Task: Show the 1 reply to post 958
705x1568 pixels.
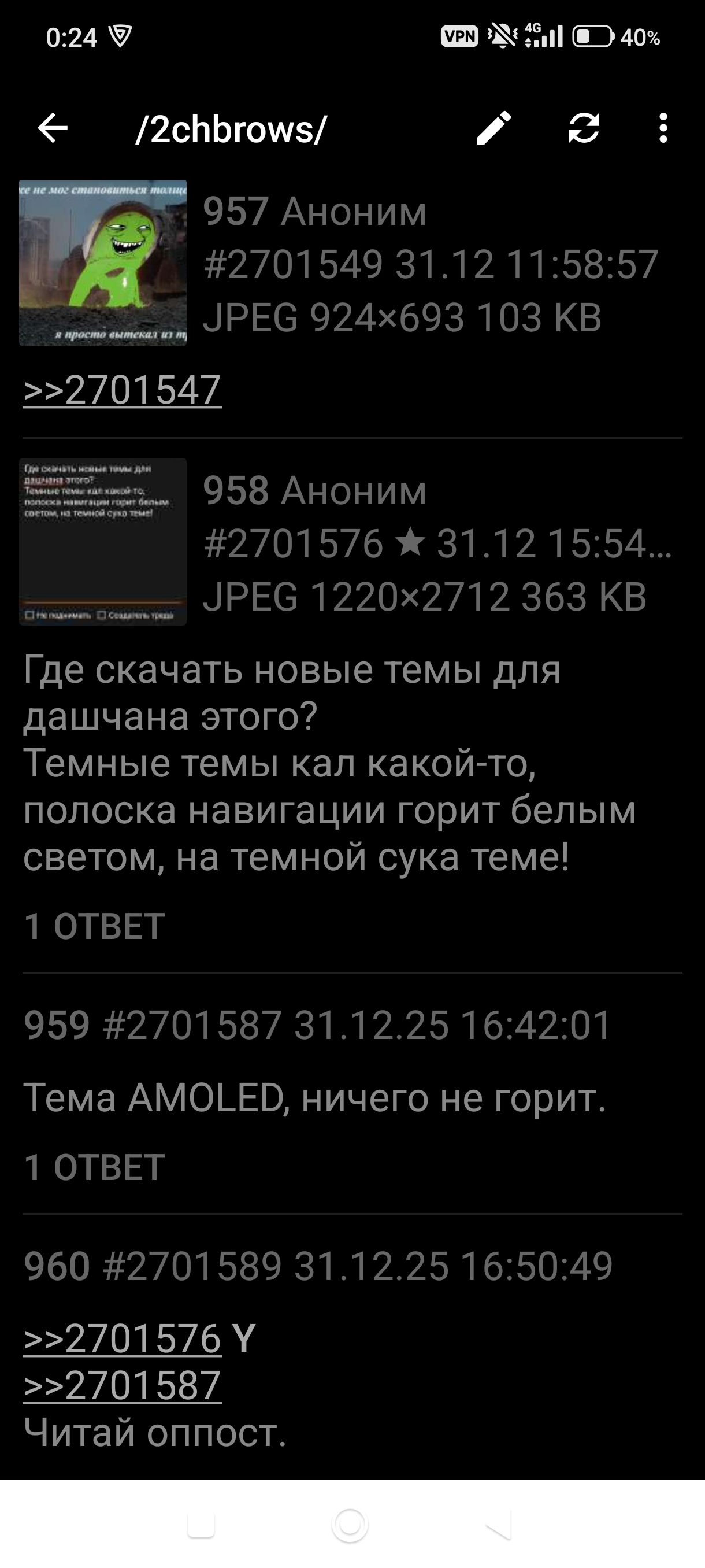Action: 94,926
